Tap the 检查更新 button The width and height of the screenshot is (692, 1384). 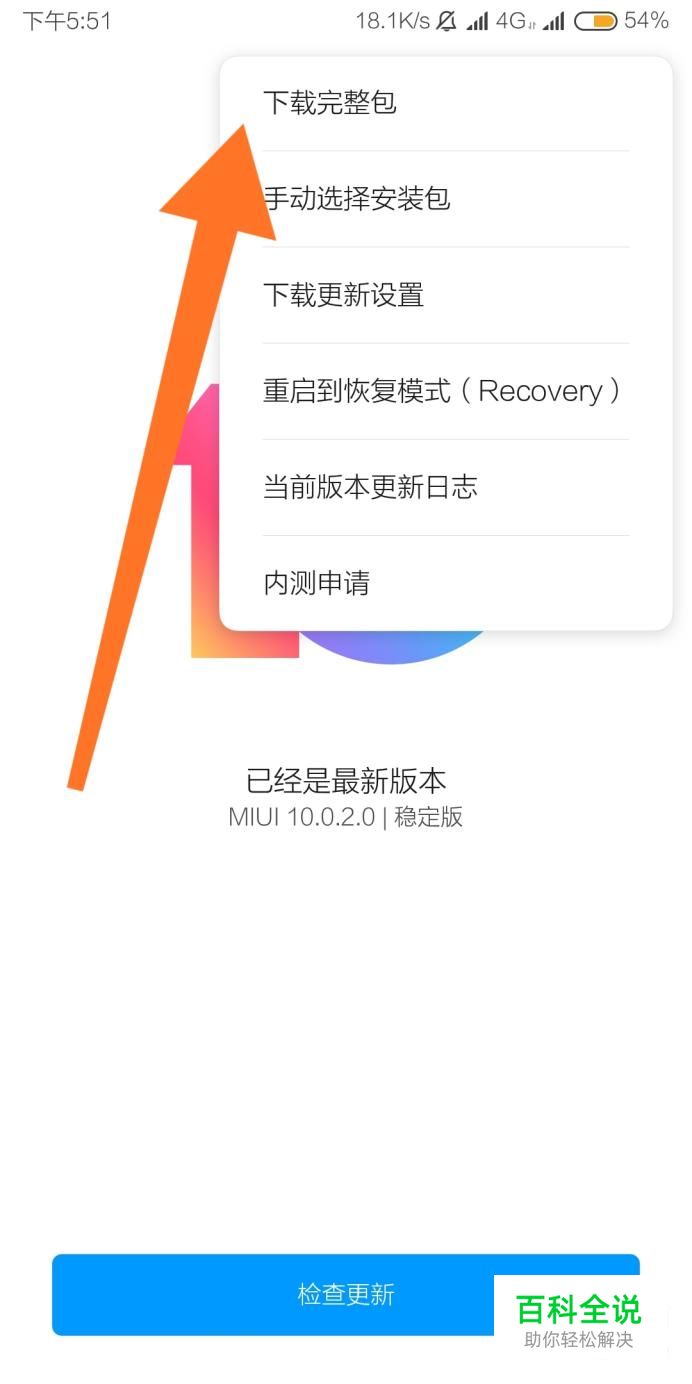[346, 1295]
